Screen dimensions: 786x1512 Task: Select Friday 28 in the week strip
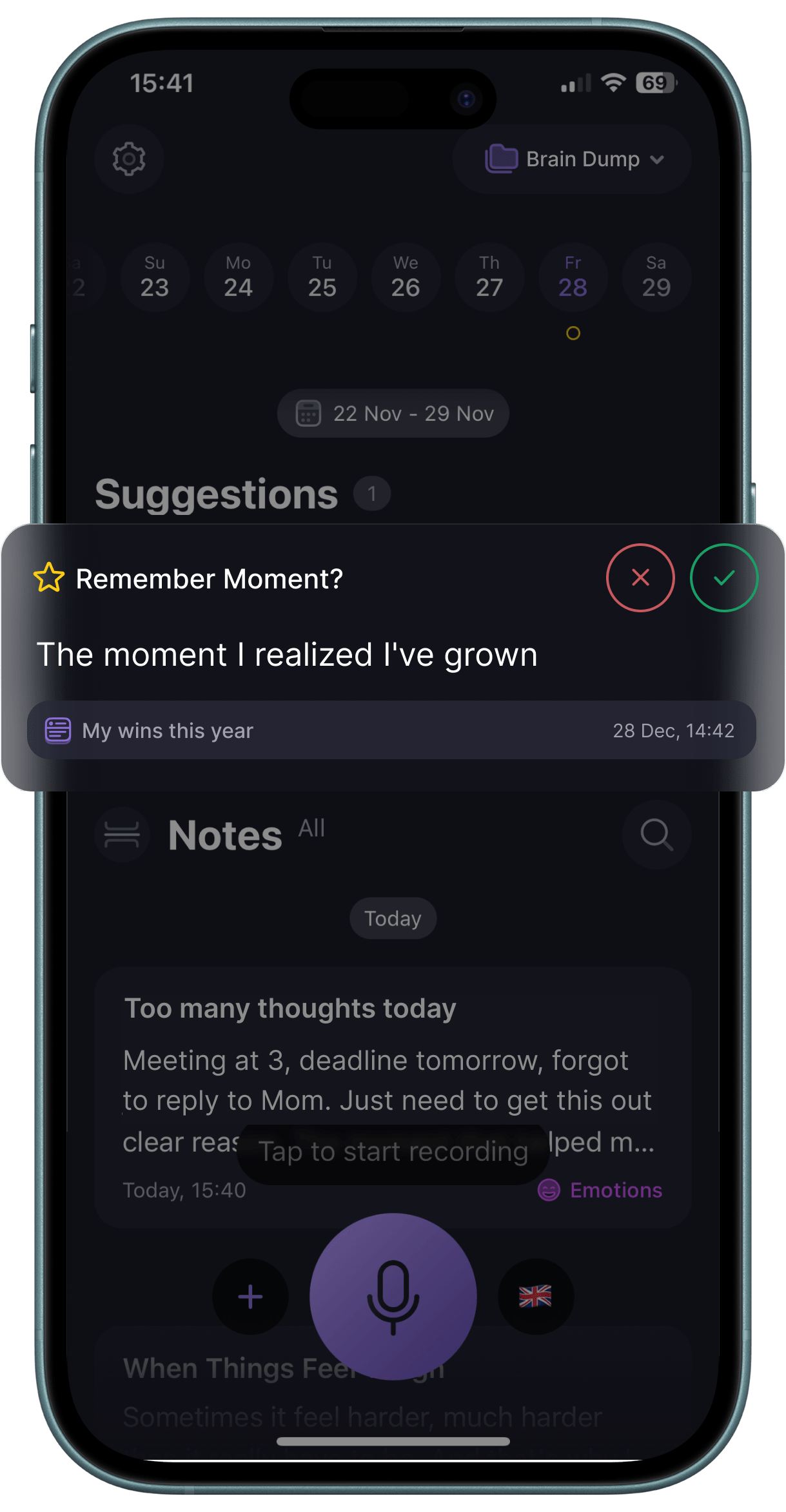click(x=573, y=277)
